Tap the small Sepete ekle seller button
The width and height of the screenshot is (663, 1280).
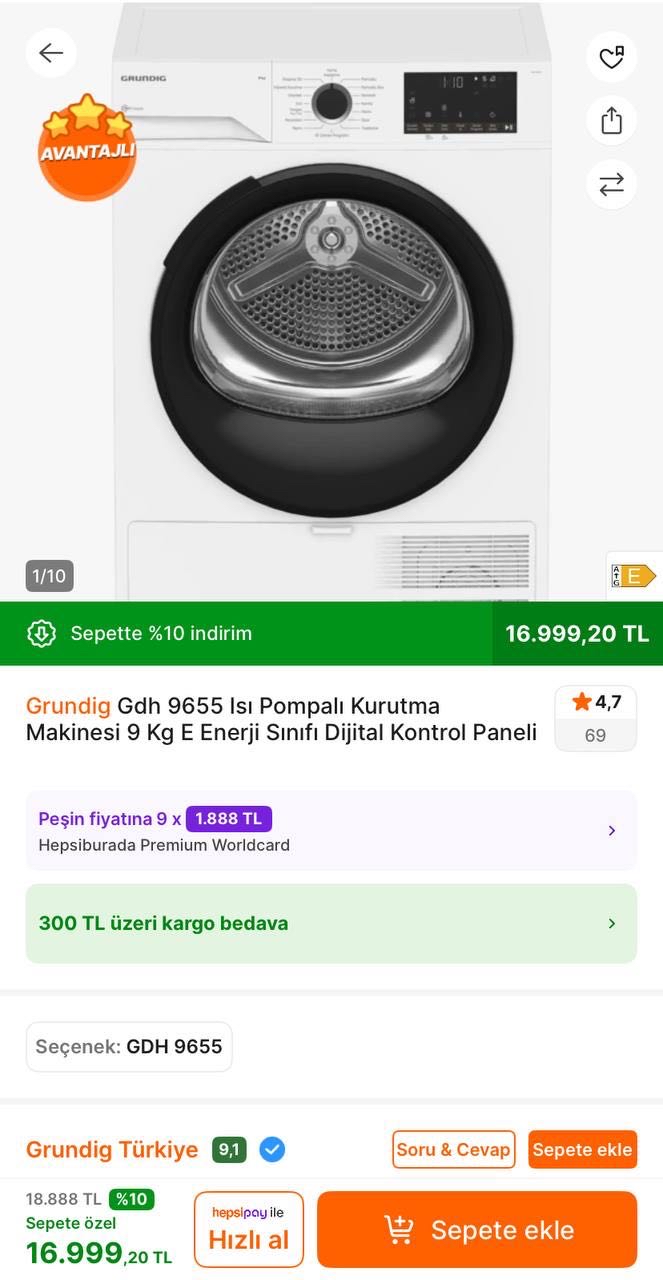coord(582,1150)
